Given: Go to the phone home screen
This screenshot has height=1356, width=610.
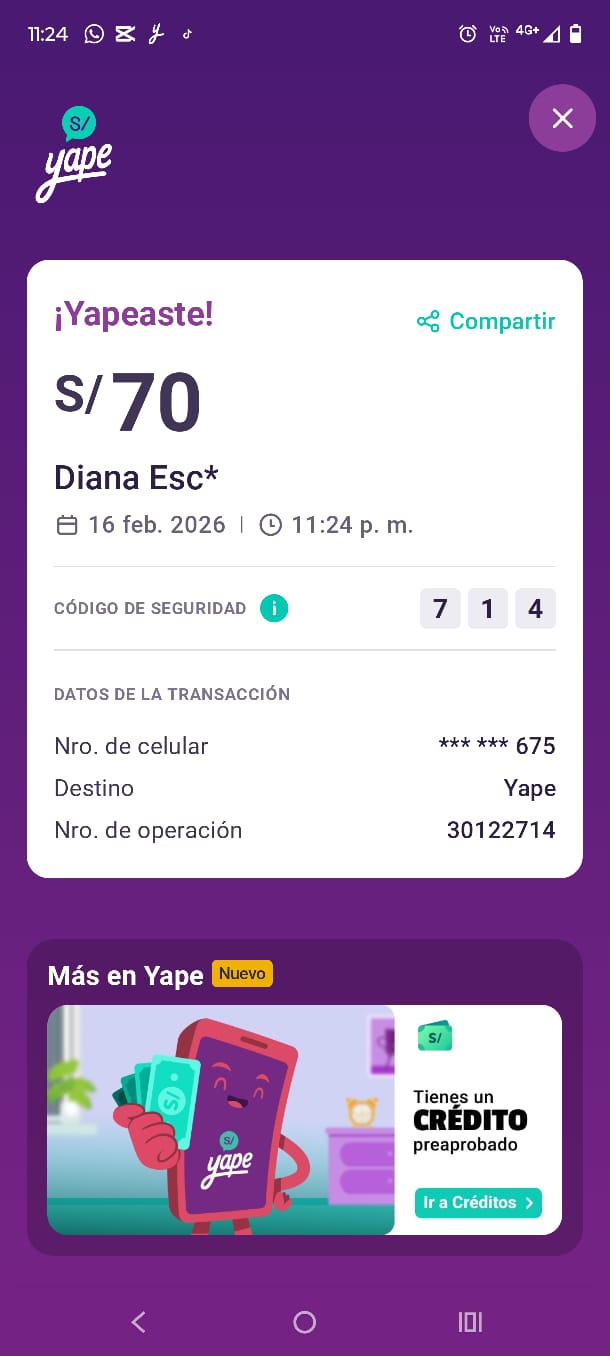Looking at the screenshot, I should coord(305,1322).
